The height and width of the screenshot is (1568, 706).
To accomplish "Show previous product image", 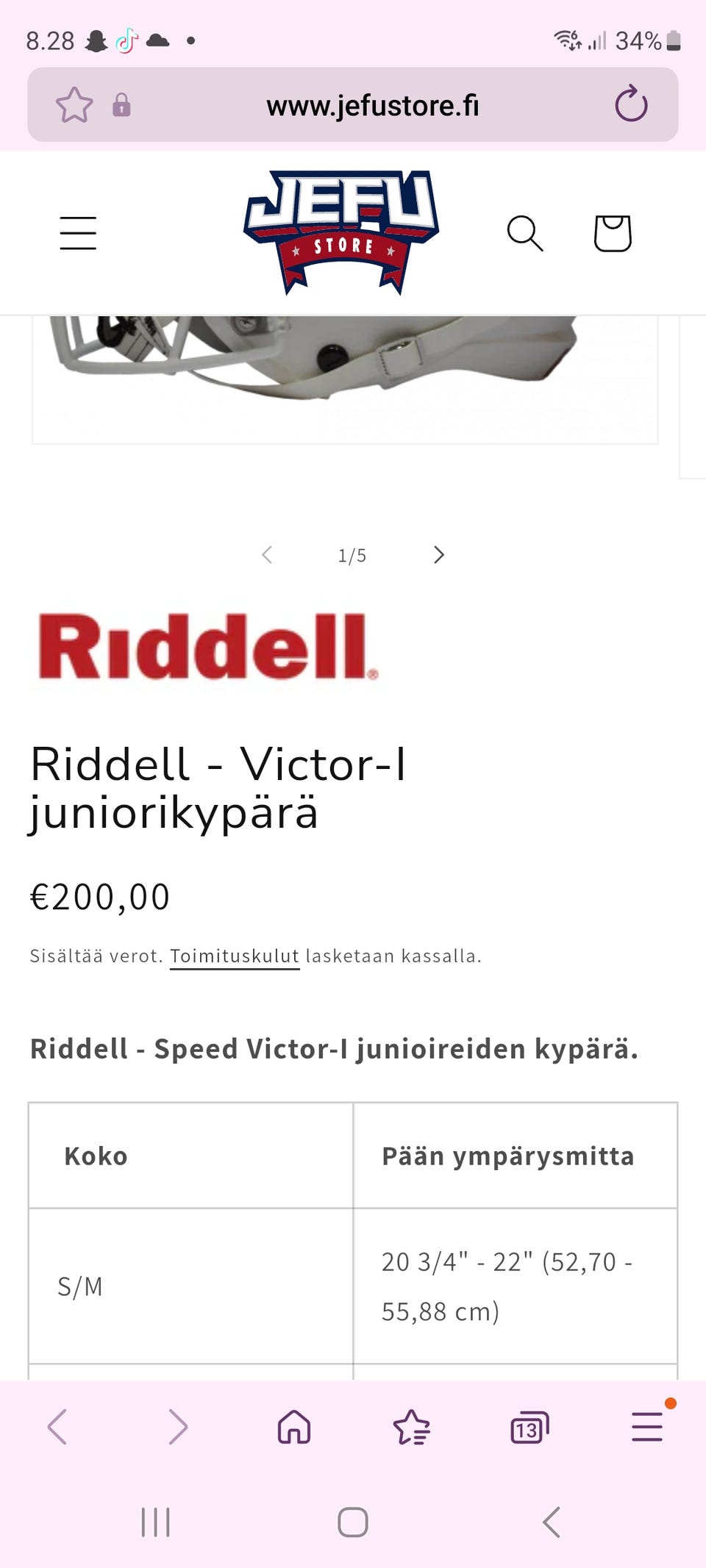I will (x=268, y=555).
